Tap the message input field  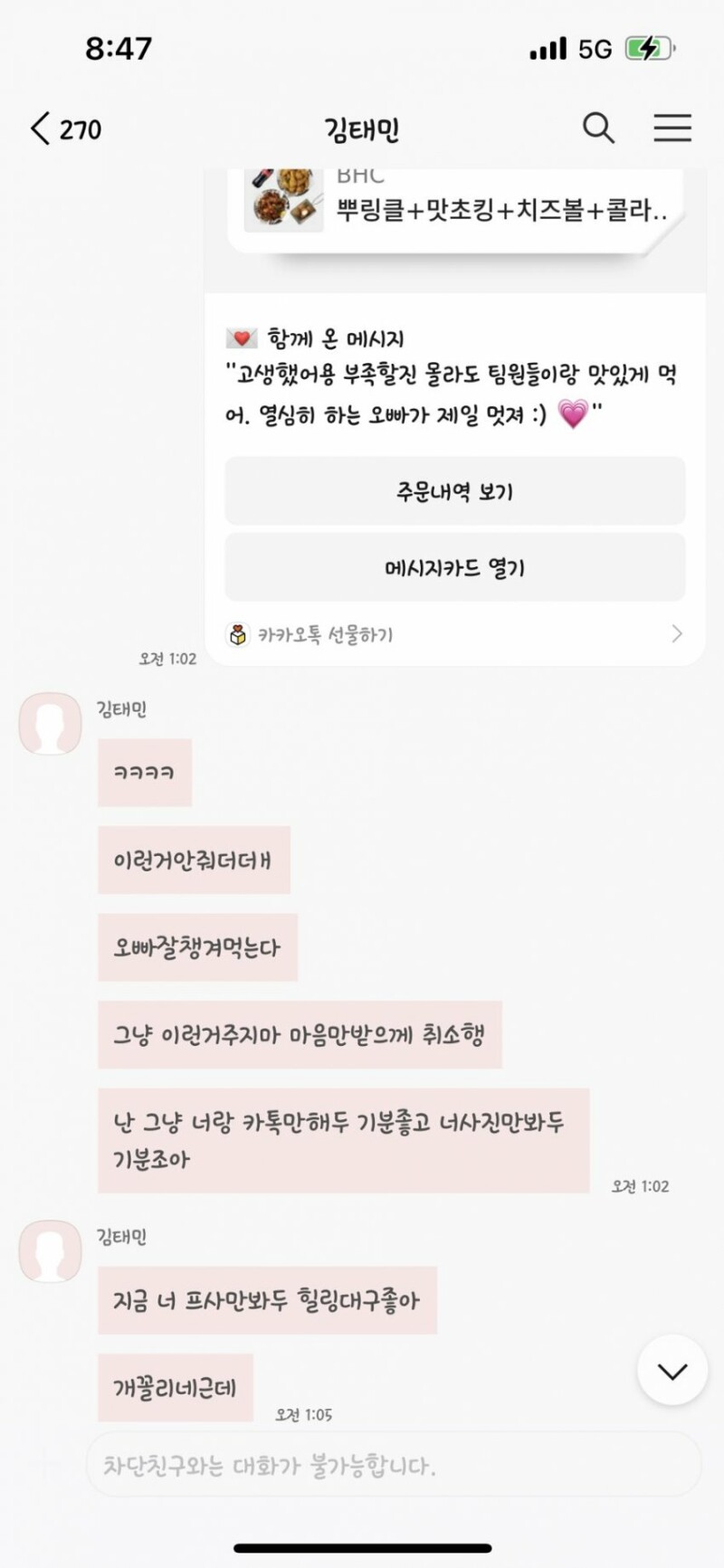click(394, 1465)
